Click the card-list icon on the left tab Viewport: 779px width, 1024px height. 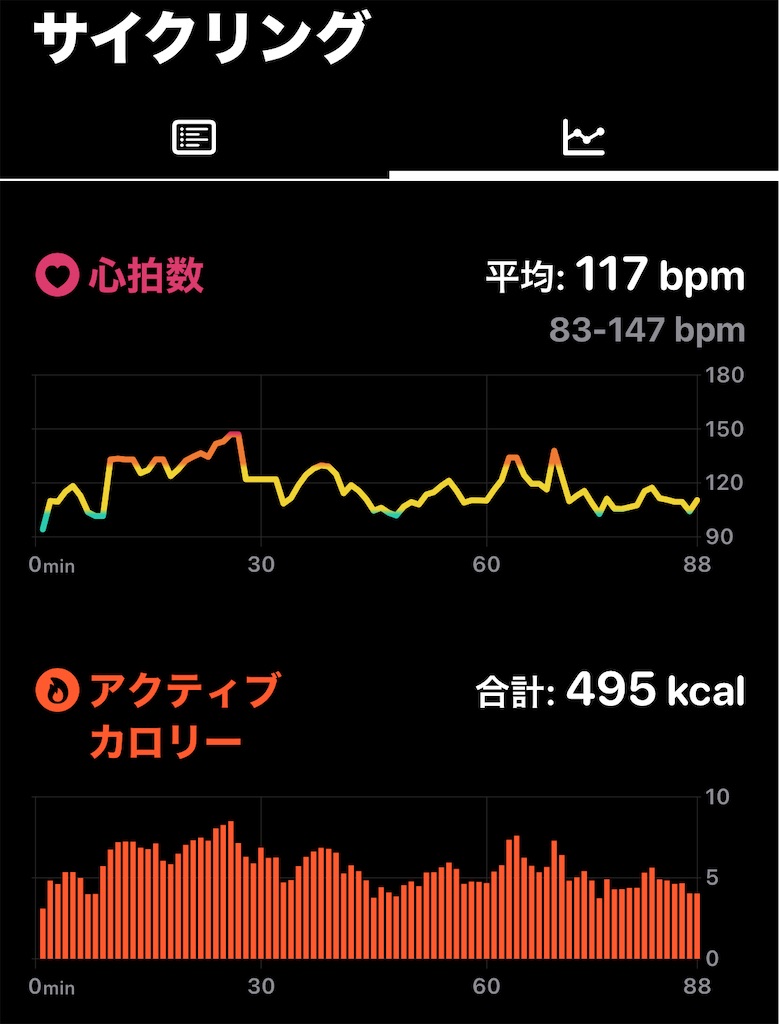point(196,136)
